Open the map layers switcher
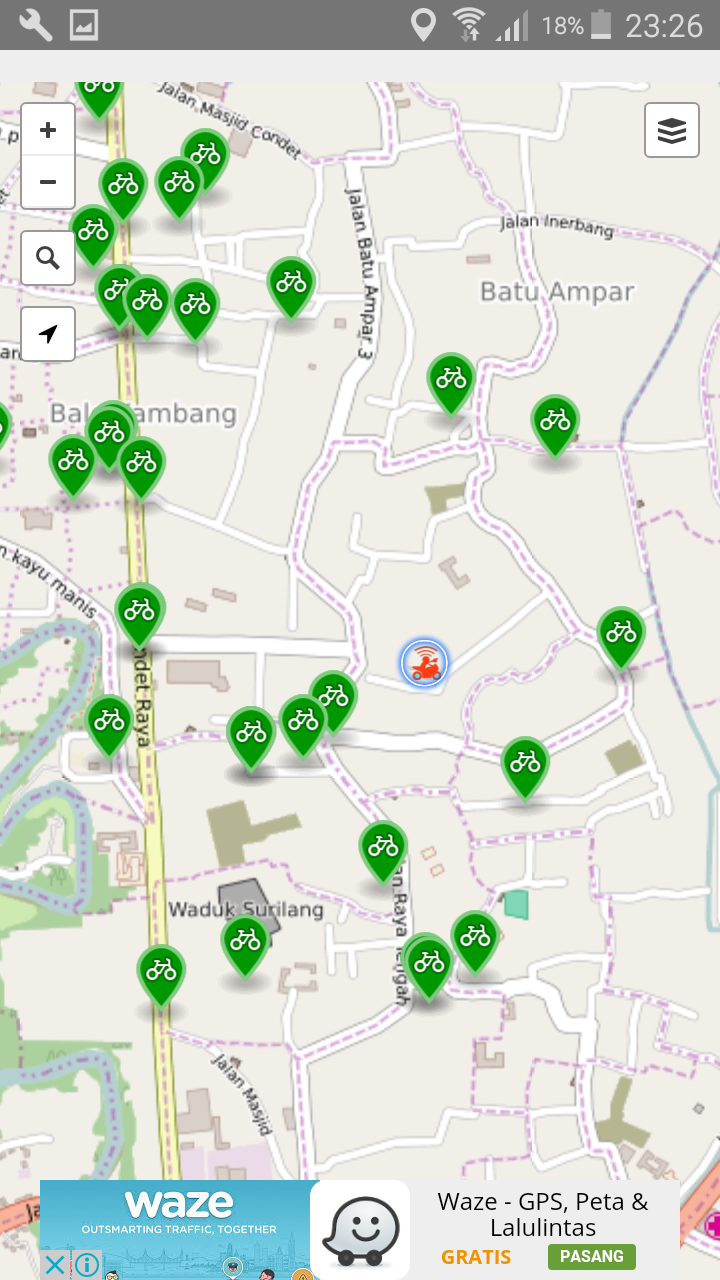The image size is (720, 1280). (x=671, y=130)
